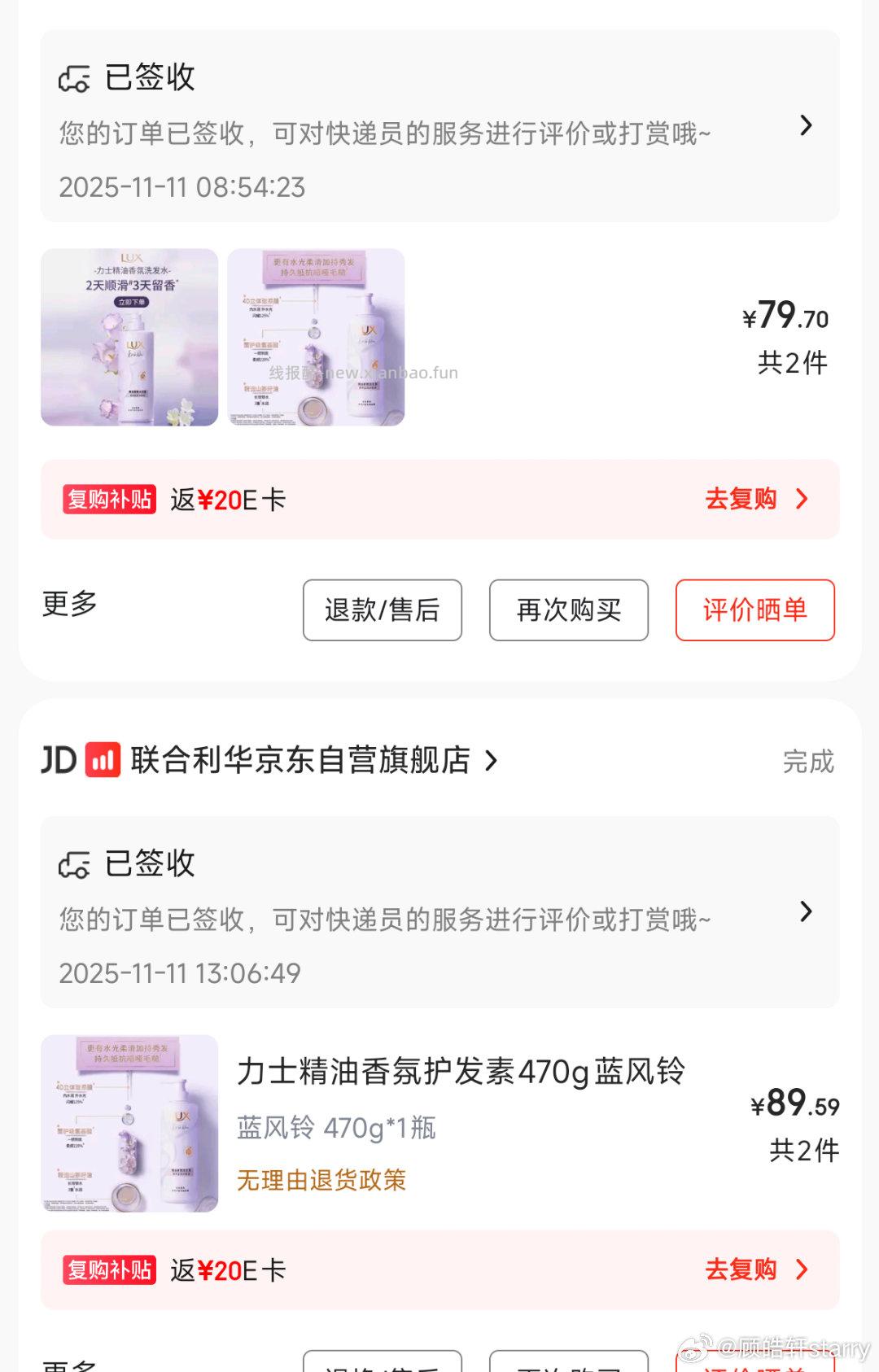Click the 再次购买 button
This screenshot has height=1372, width=879.
point(567,610)
